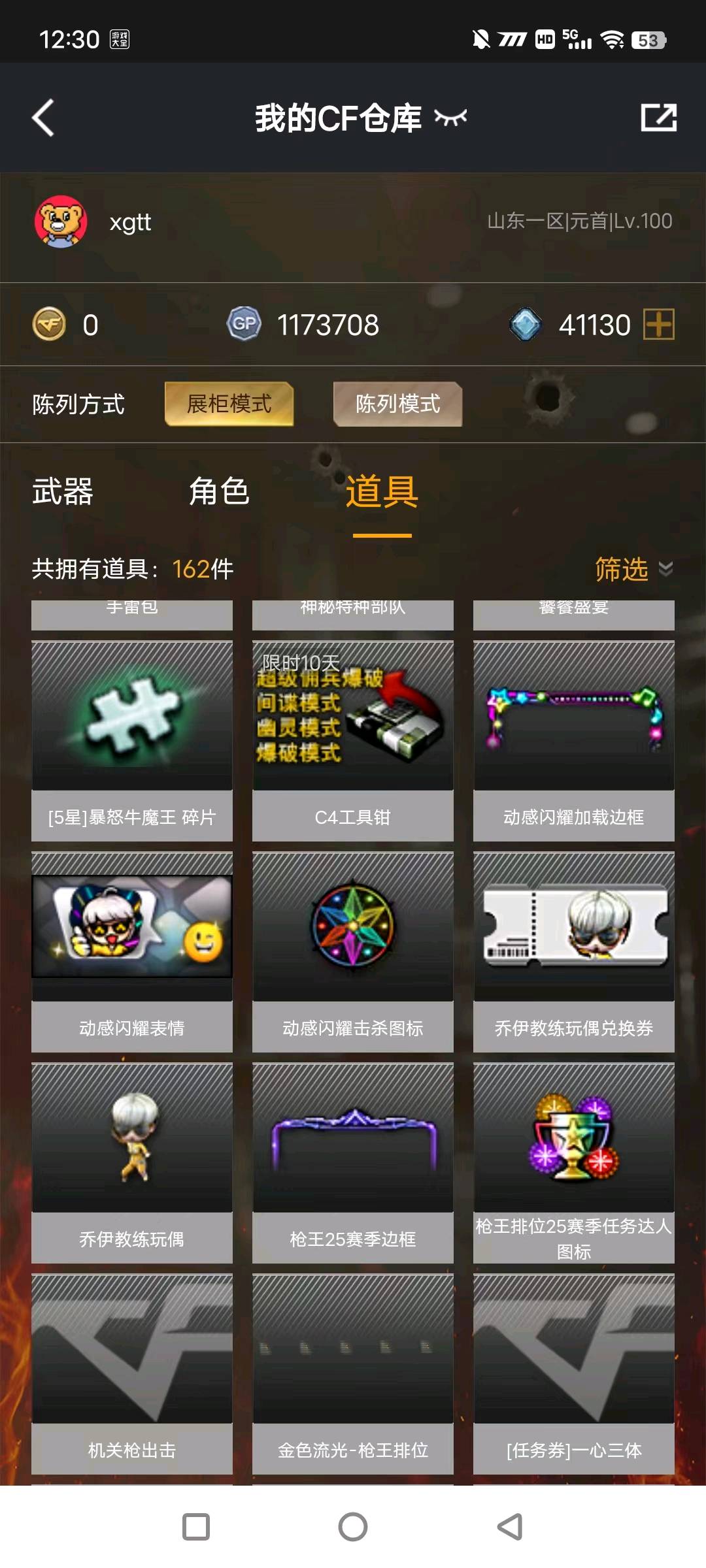Screen dimensions: 706x1568
Task: Switch to the 武器 tab
Action: [63, 491]
